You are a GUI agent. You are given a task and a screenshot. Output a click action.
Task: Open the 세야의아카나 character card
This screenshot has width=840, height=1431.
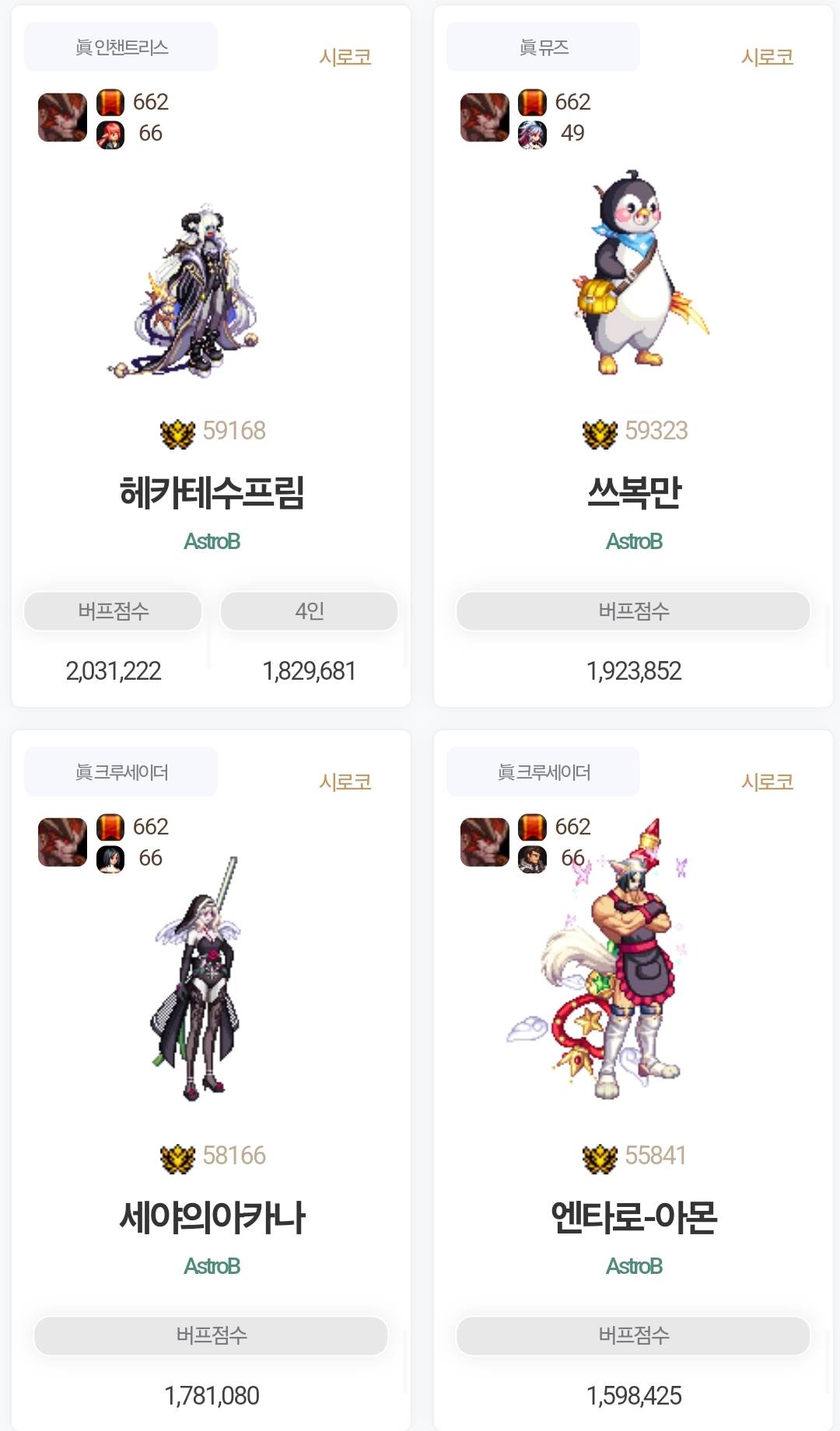click(211, 1216)
